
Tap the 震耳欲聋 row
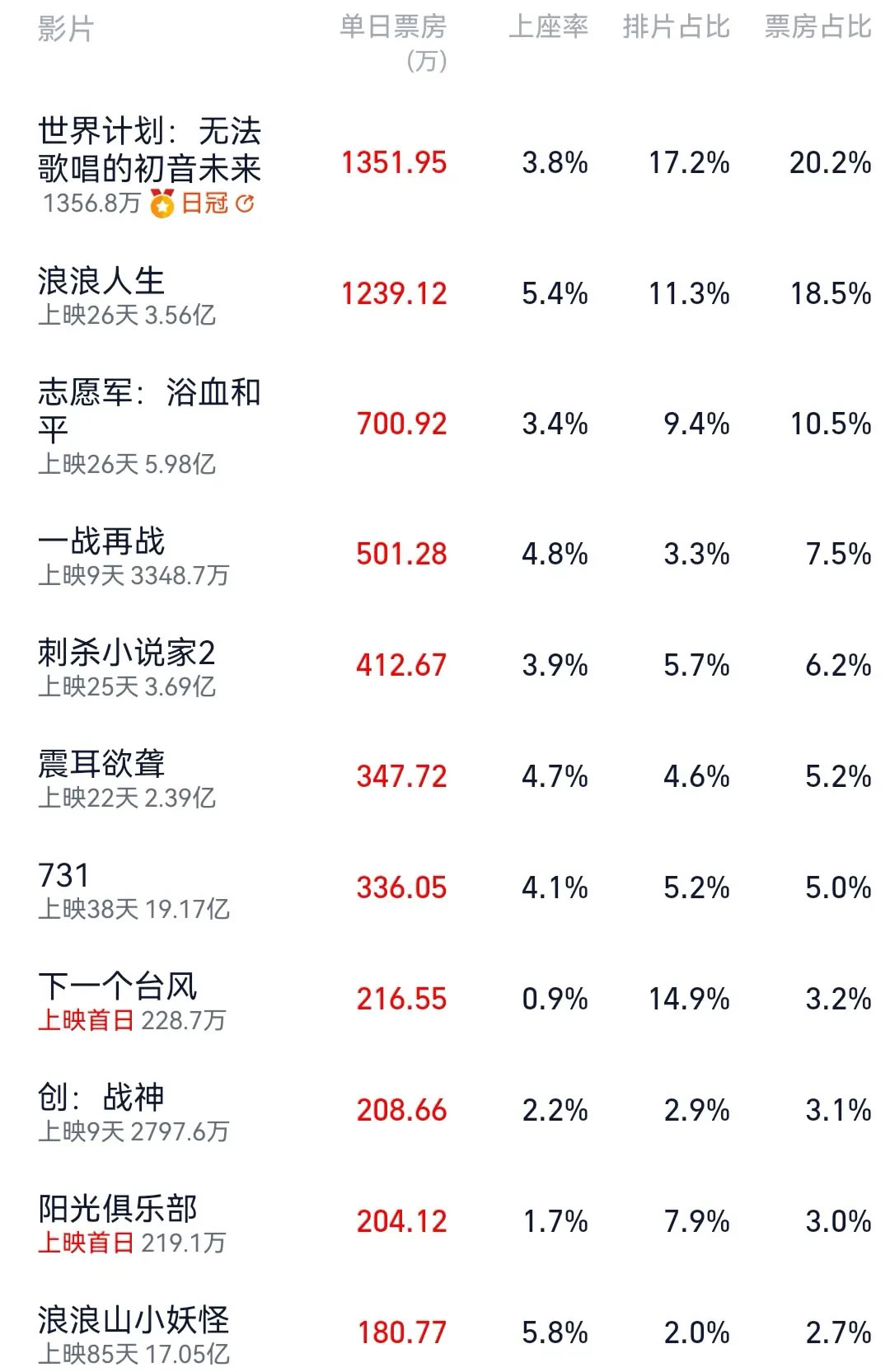coord(101,764)
